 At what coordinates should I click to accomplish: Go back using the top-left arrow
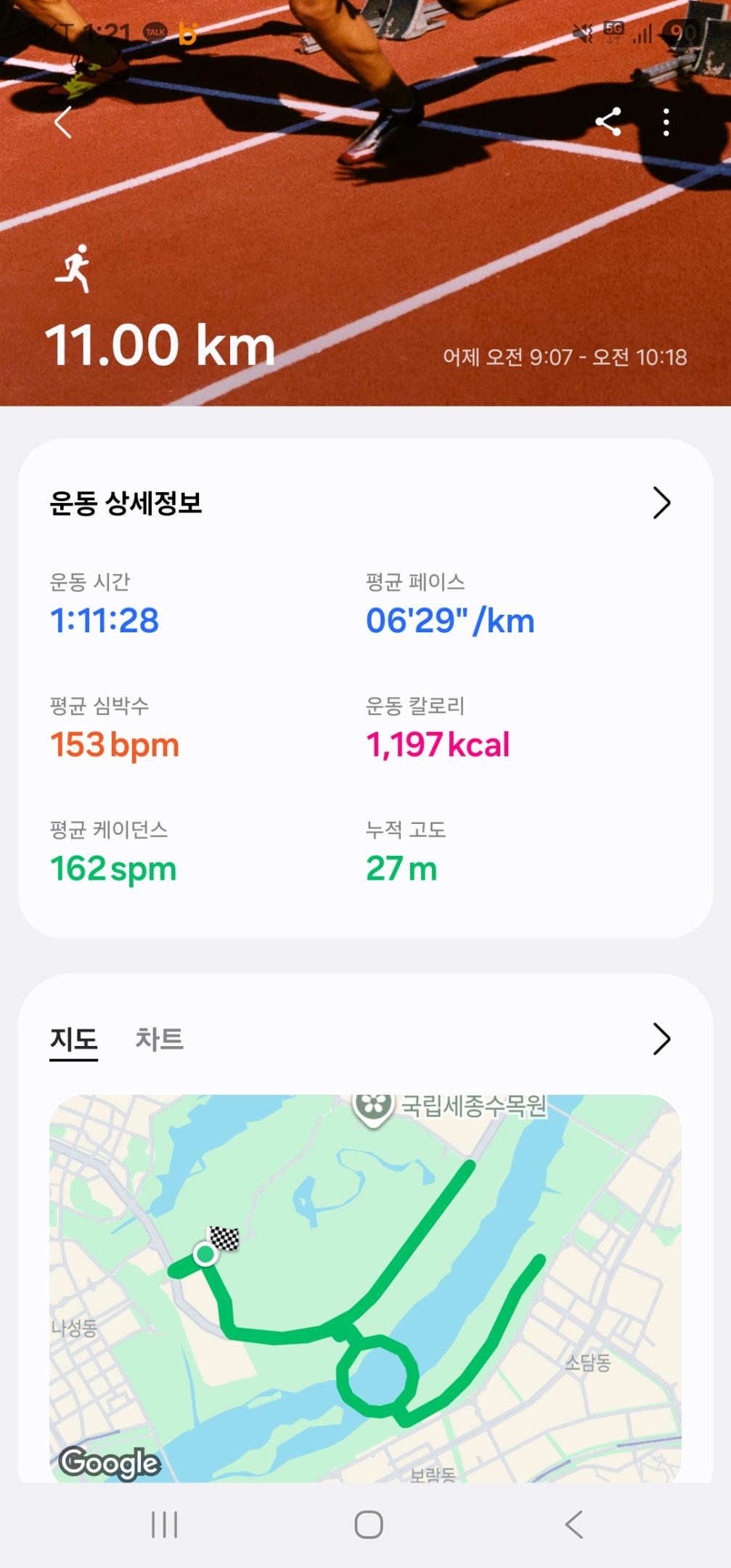point(64,122)
